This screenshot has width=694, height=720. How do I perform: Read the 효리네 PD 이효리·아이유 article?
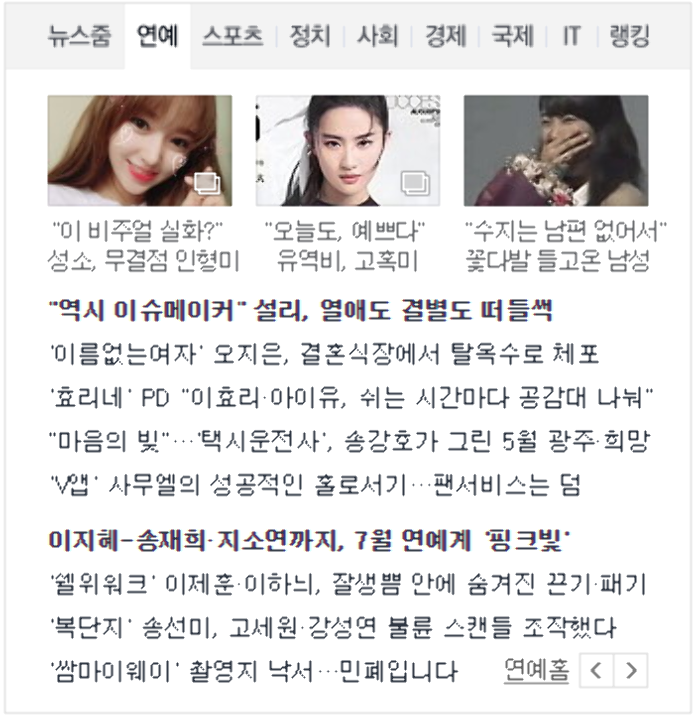[350, 398]
